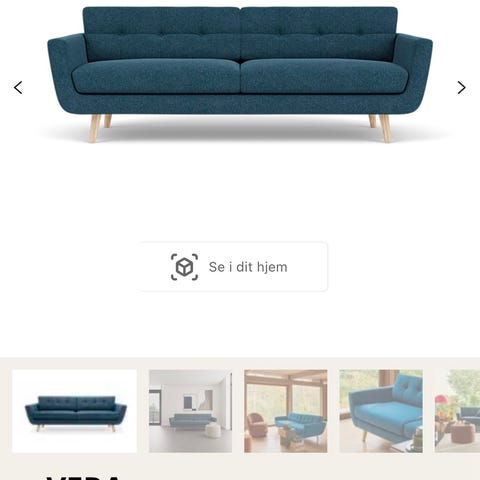Tap the Se i dit hjem button

tap(233, 267)
